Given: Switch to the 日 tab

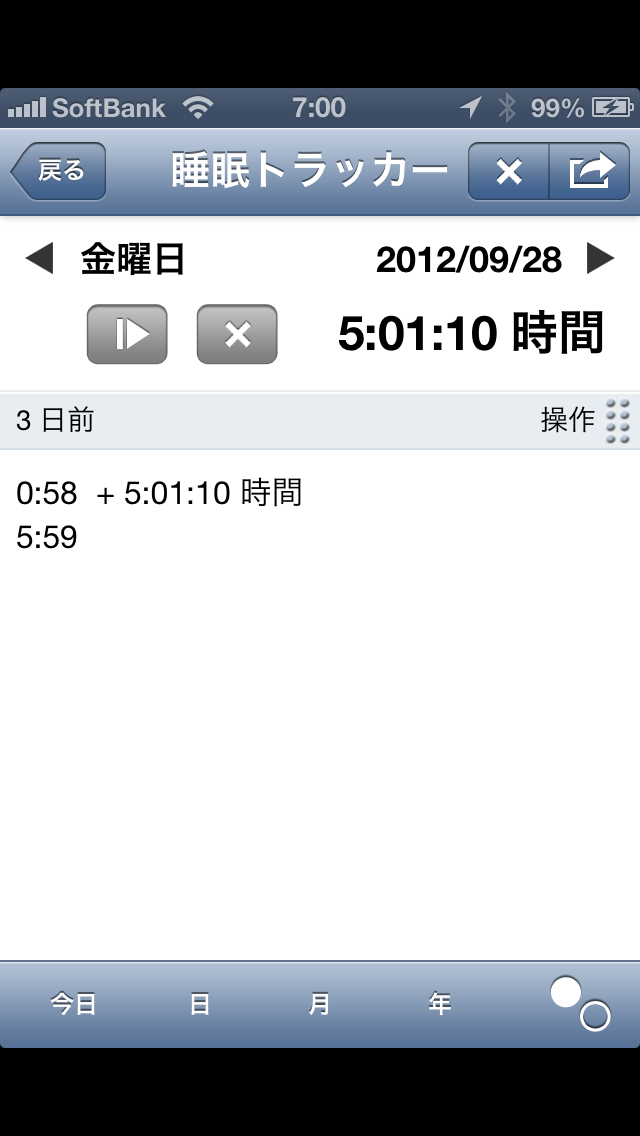Looking at the screenshot, I should point(199,1004).
